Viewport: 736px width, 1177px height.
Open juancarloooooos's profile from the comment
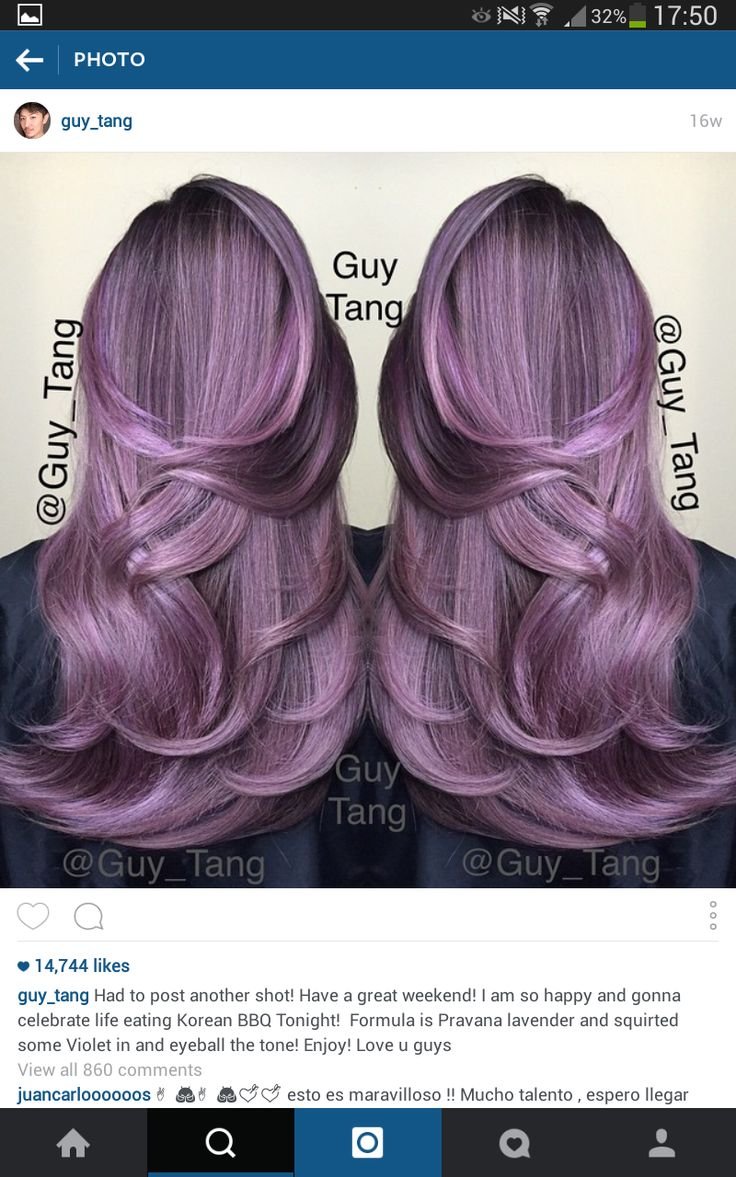click(84, 1095)
